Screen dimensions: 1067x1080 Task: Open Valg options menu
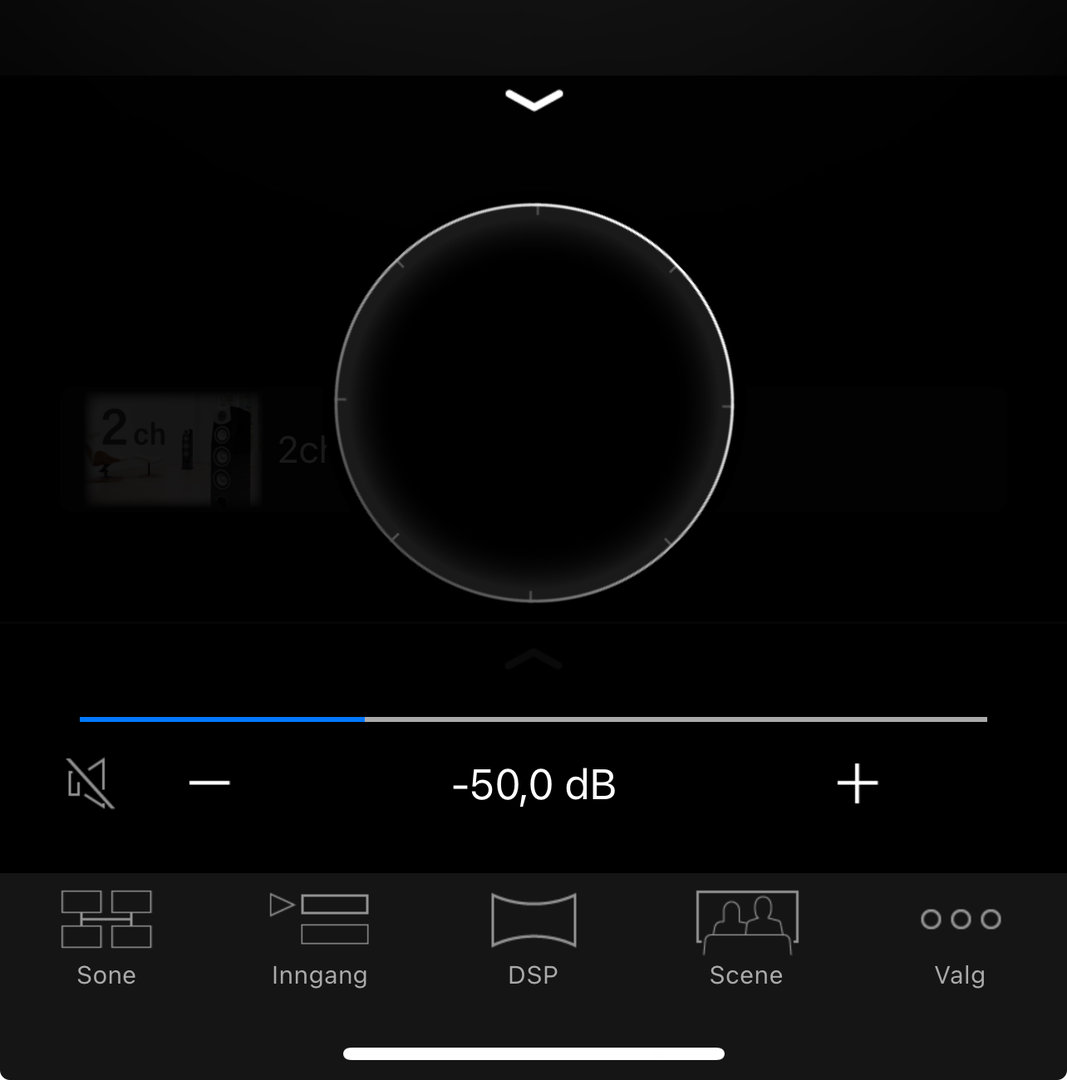pos(960,937)
